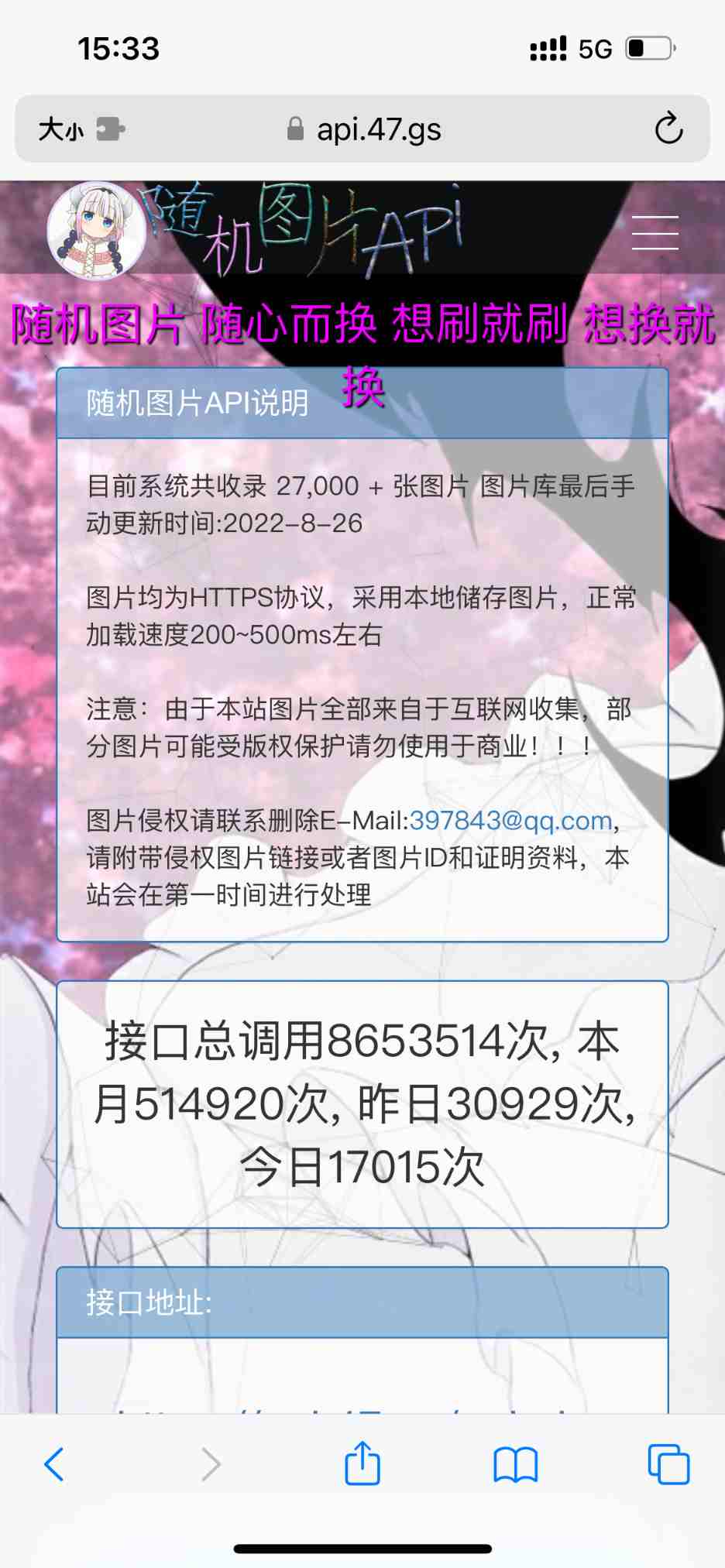Open Safari bookmarks
Viewport: 725px width, 1568px height.
click(515, 1464)
